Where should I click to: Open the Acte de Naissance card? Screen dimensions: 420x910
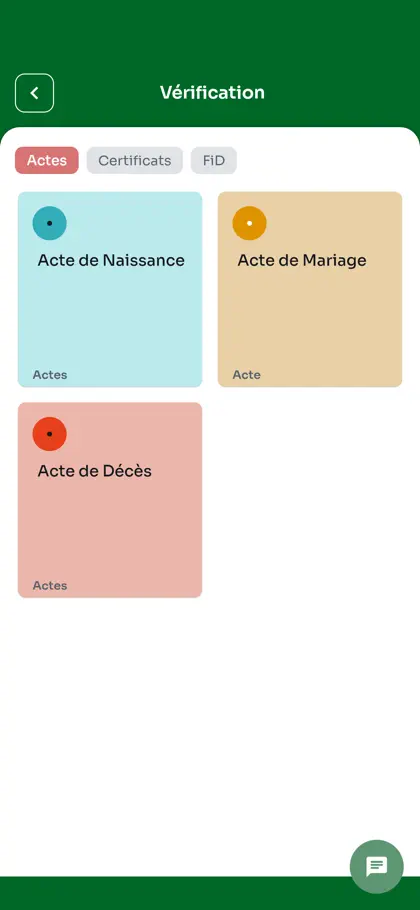click(x=110, y=290)
